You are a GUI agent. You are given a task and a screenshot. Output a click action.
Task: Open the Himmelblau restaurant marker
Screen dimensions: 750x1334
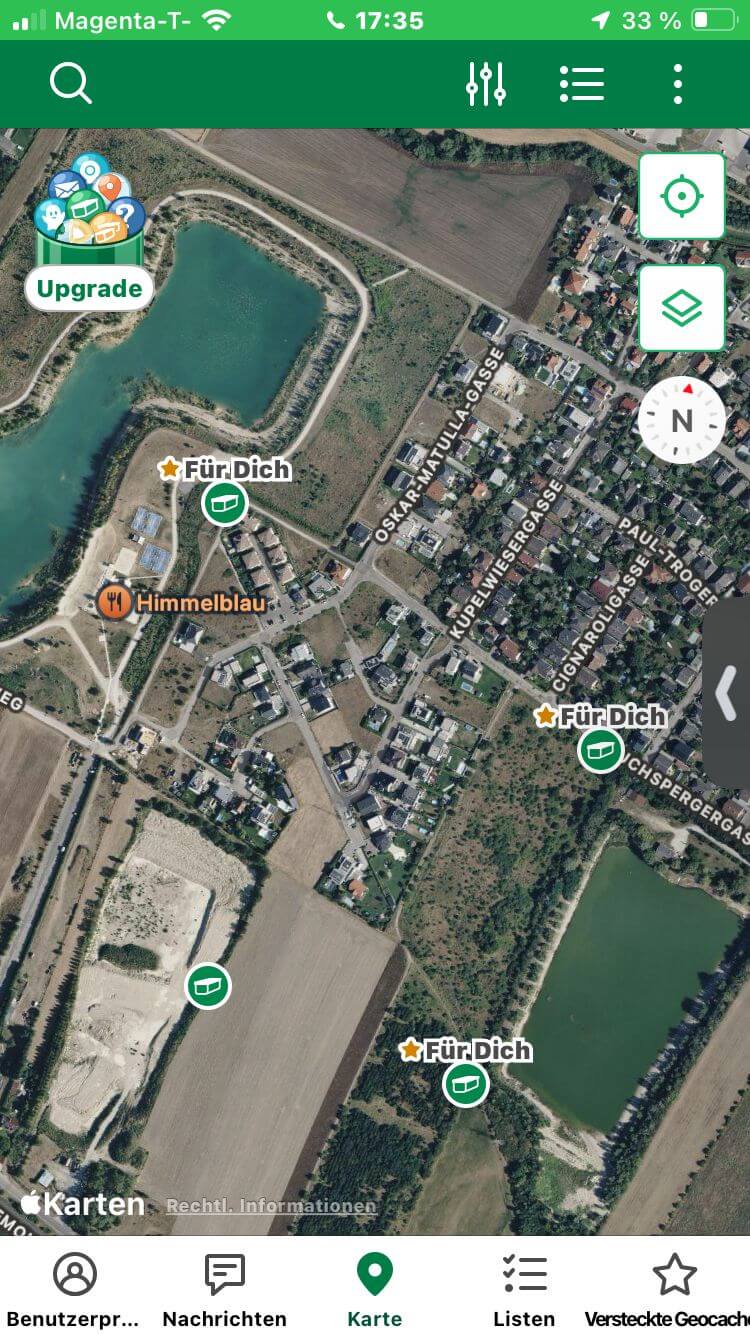(x=116, y=602)
